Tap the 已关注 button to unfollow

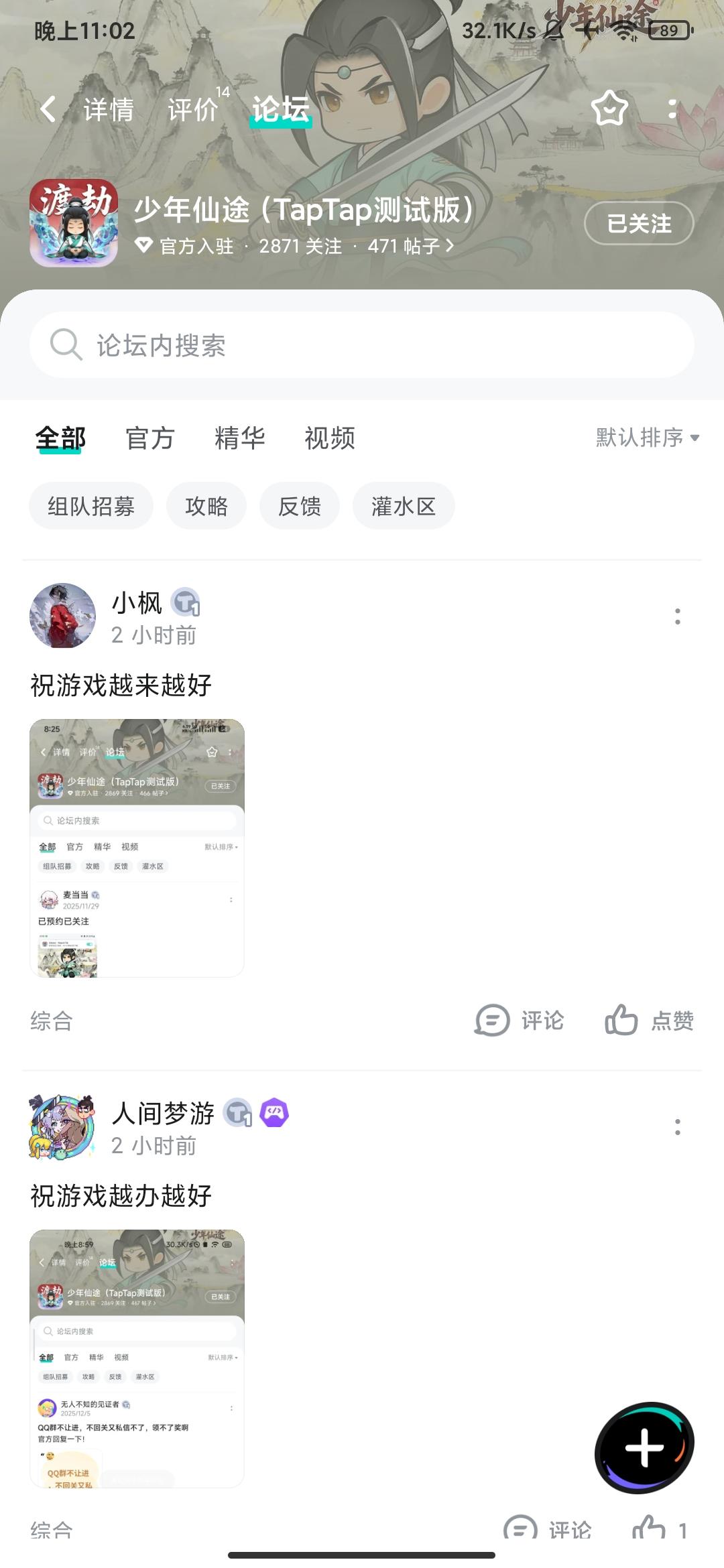coord(638,223)
